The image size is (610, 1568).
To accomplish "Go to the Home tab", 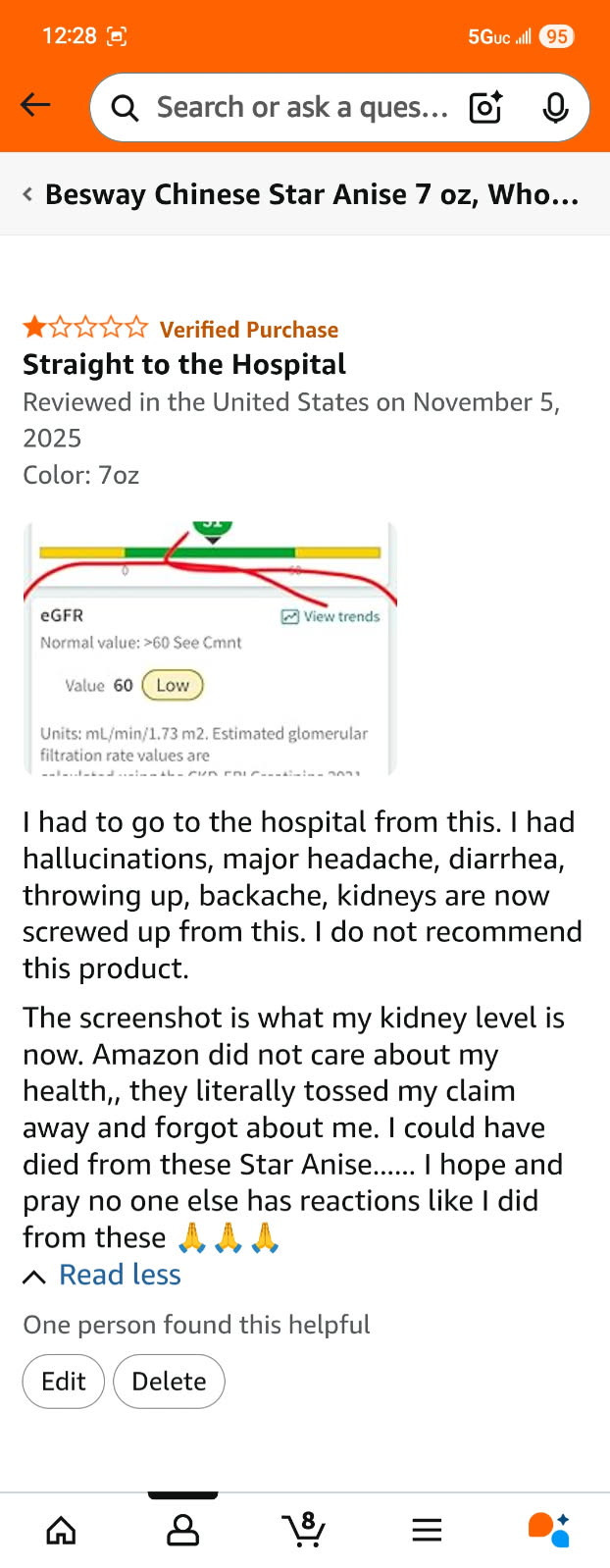I will pos(61,1529).
